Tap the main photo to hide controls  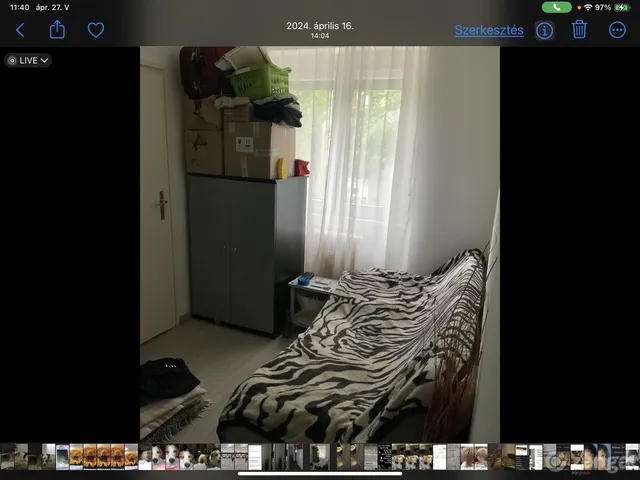[320, 245]
